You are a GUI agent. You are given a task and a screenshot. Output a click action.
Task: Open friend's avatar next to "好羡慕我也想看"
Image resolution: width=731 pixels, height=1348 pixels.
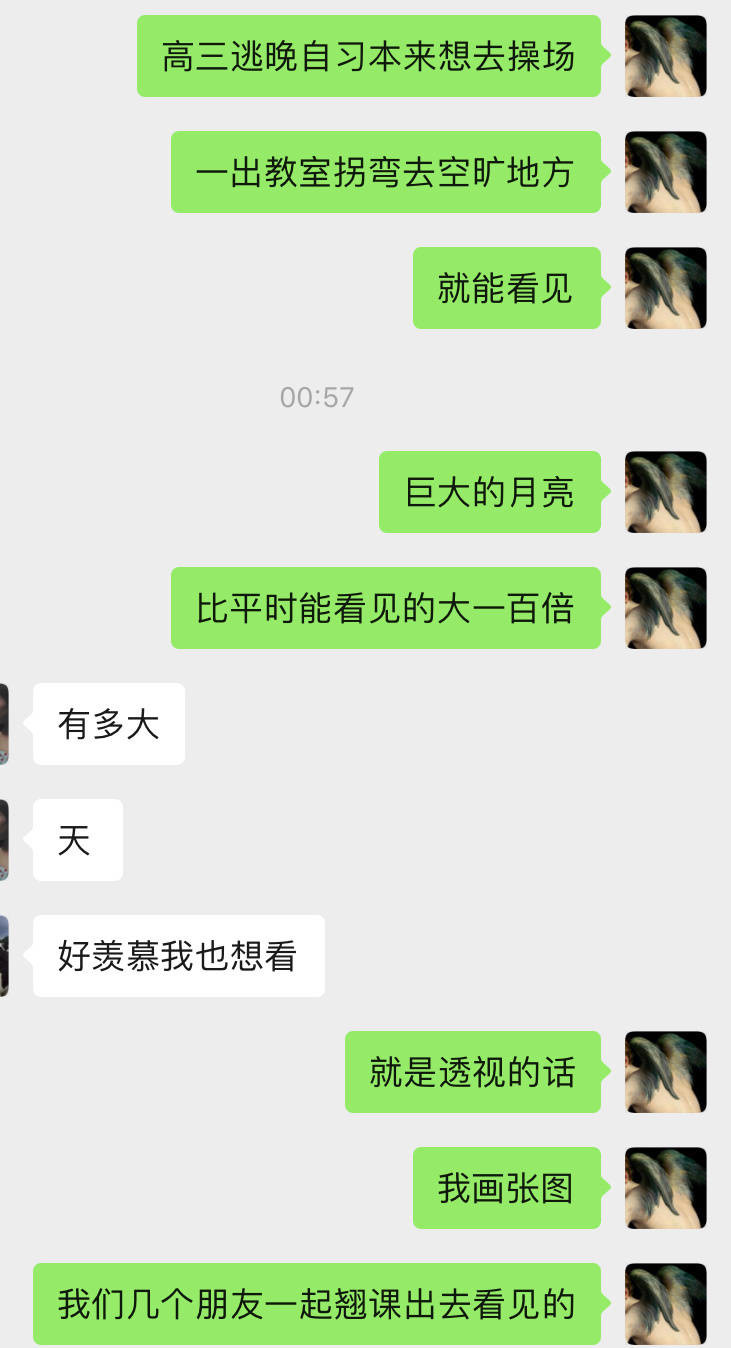click(x=4, y=956)
